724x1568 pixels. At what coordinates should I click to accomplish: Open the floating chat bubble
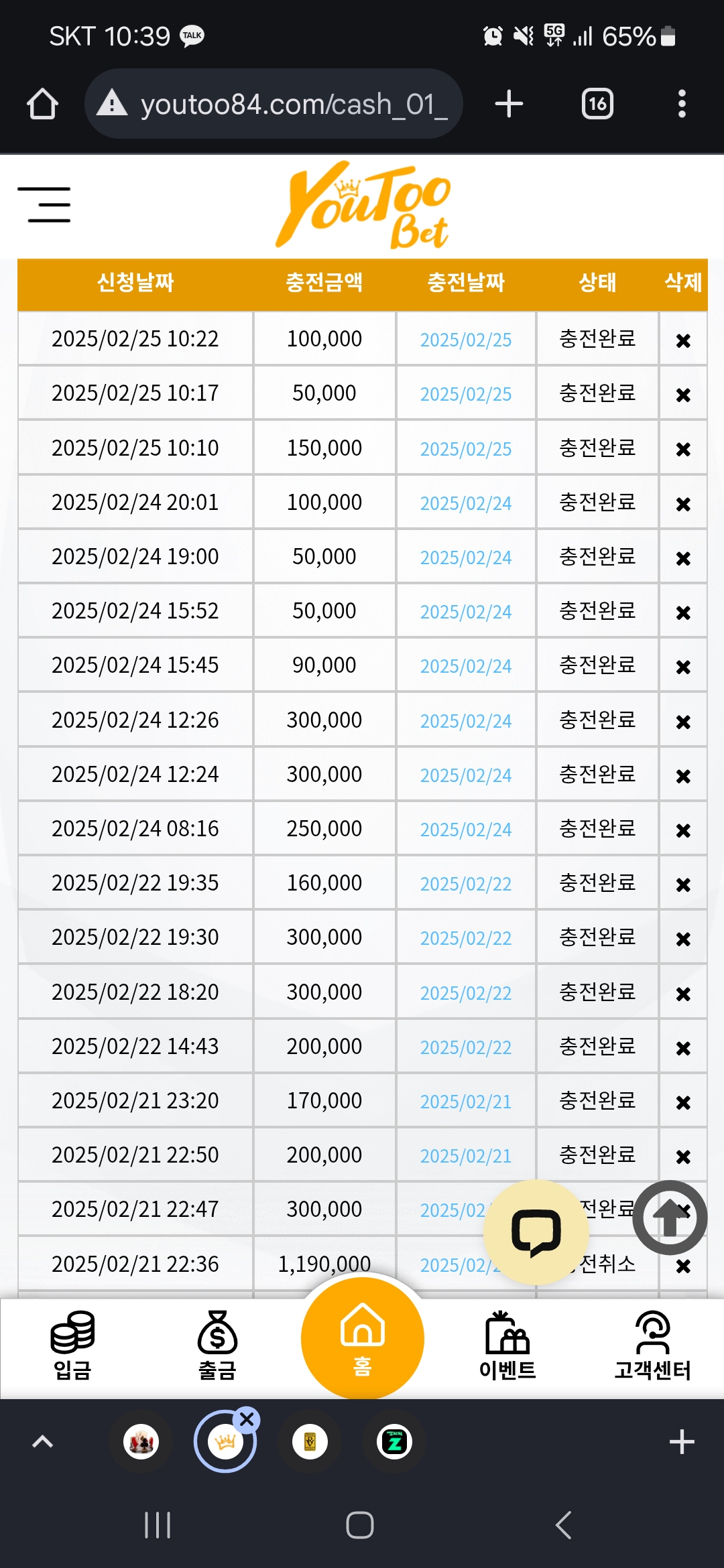tap(536, 1232)
